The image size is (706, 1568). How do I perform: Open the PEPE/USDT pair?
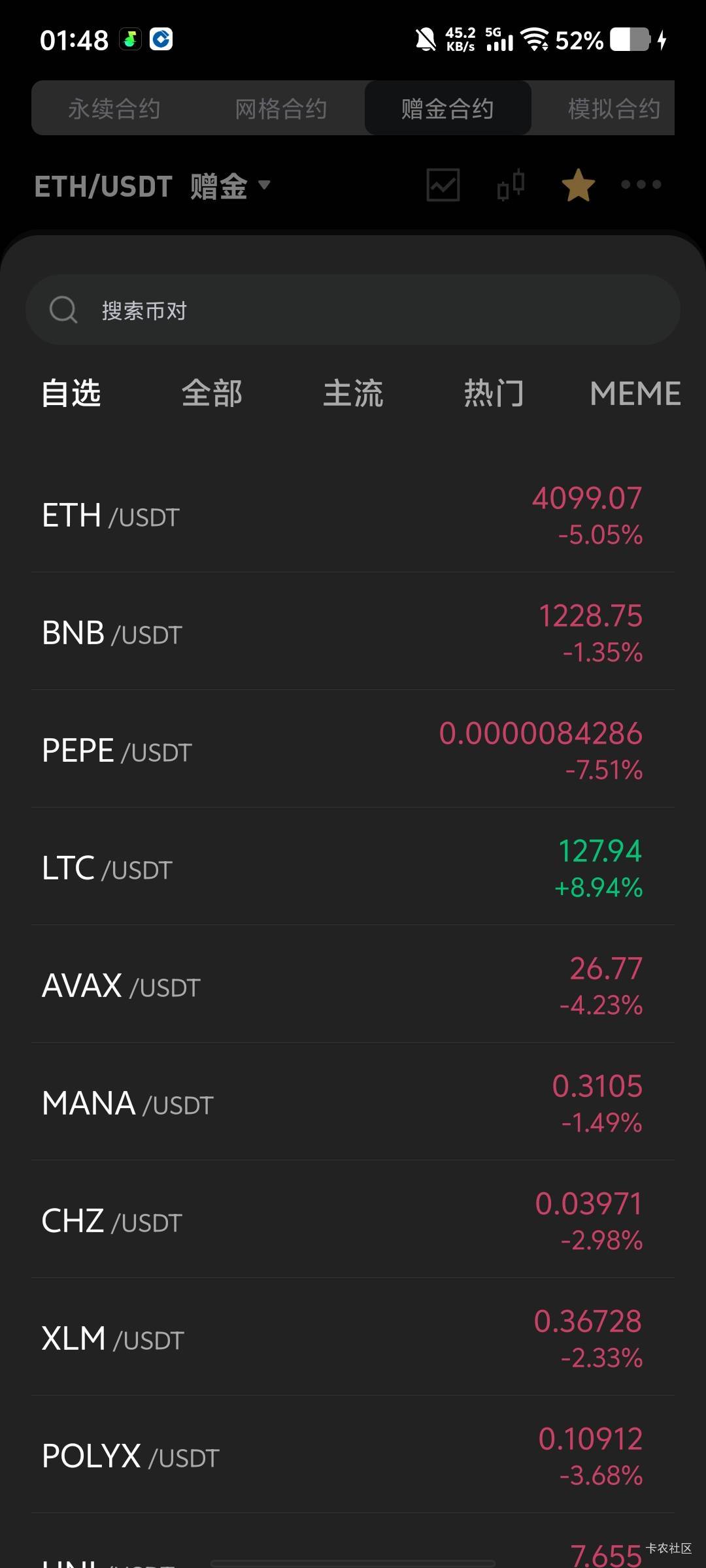point(353,750)
